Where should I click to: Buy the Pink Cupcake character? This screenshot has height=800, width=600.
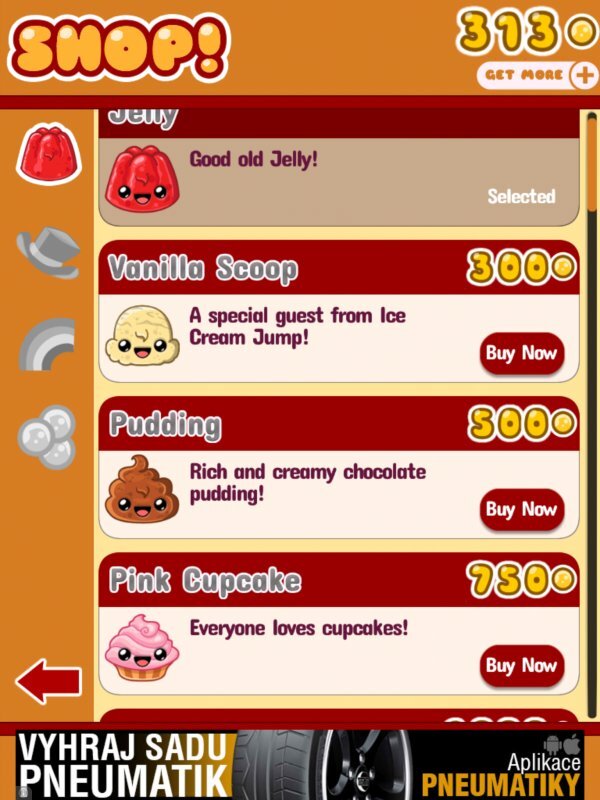tap(521, 665)
